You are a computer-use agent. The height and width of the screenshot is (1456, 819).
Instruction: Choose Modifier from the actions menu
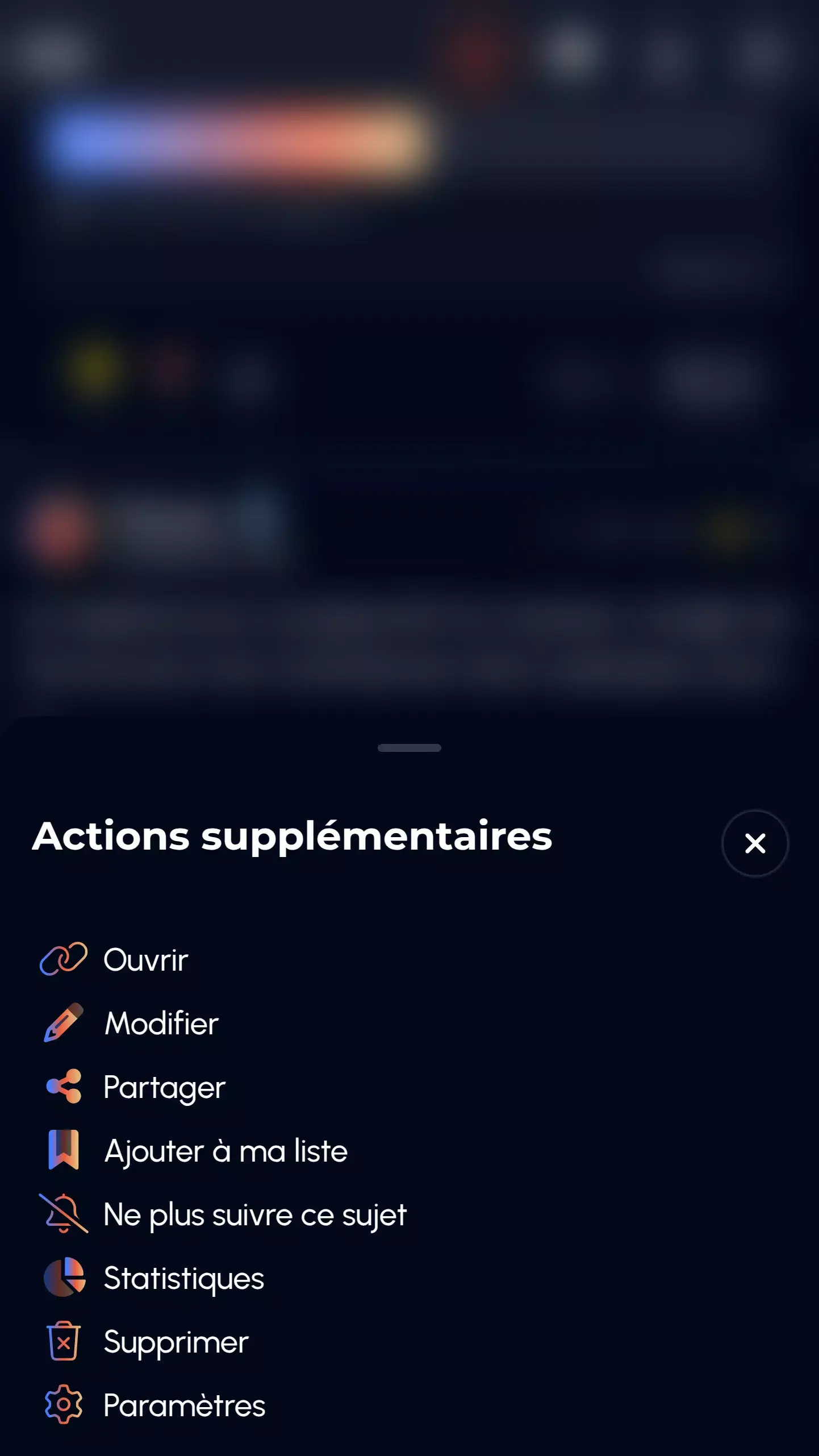(161, 1023)
